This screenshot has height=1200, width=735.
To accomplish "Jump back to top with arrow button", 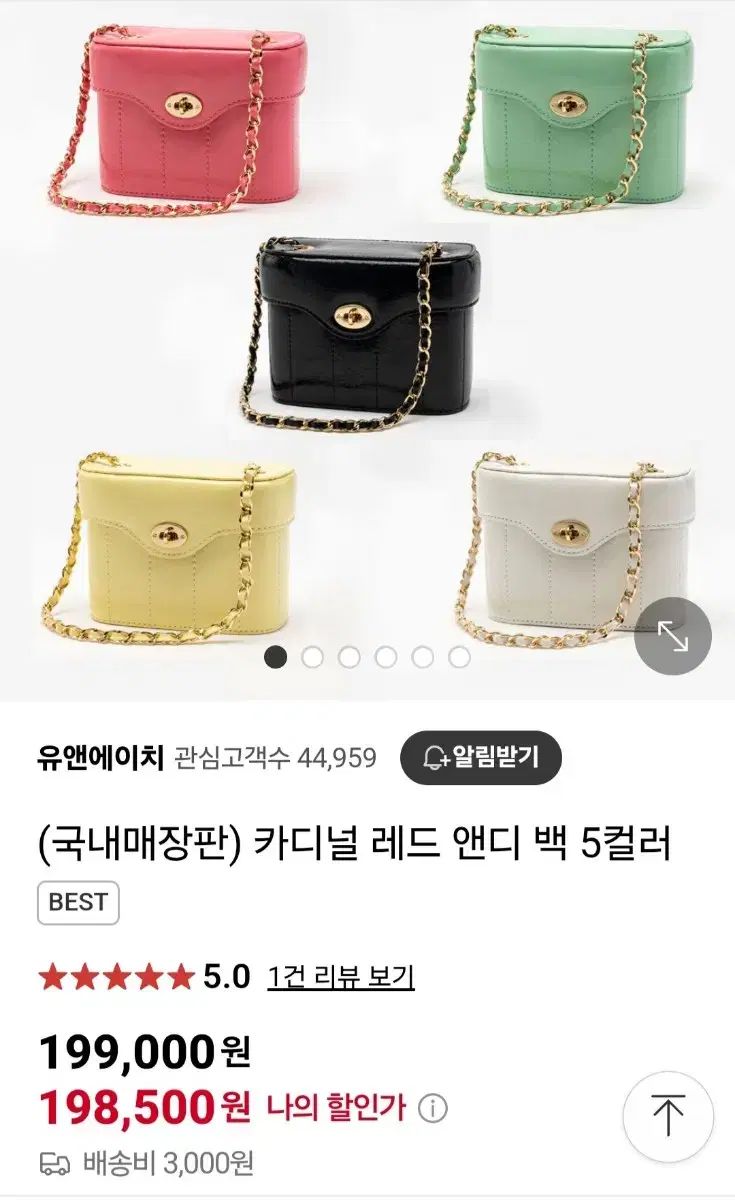I will 667,1116.
